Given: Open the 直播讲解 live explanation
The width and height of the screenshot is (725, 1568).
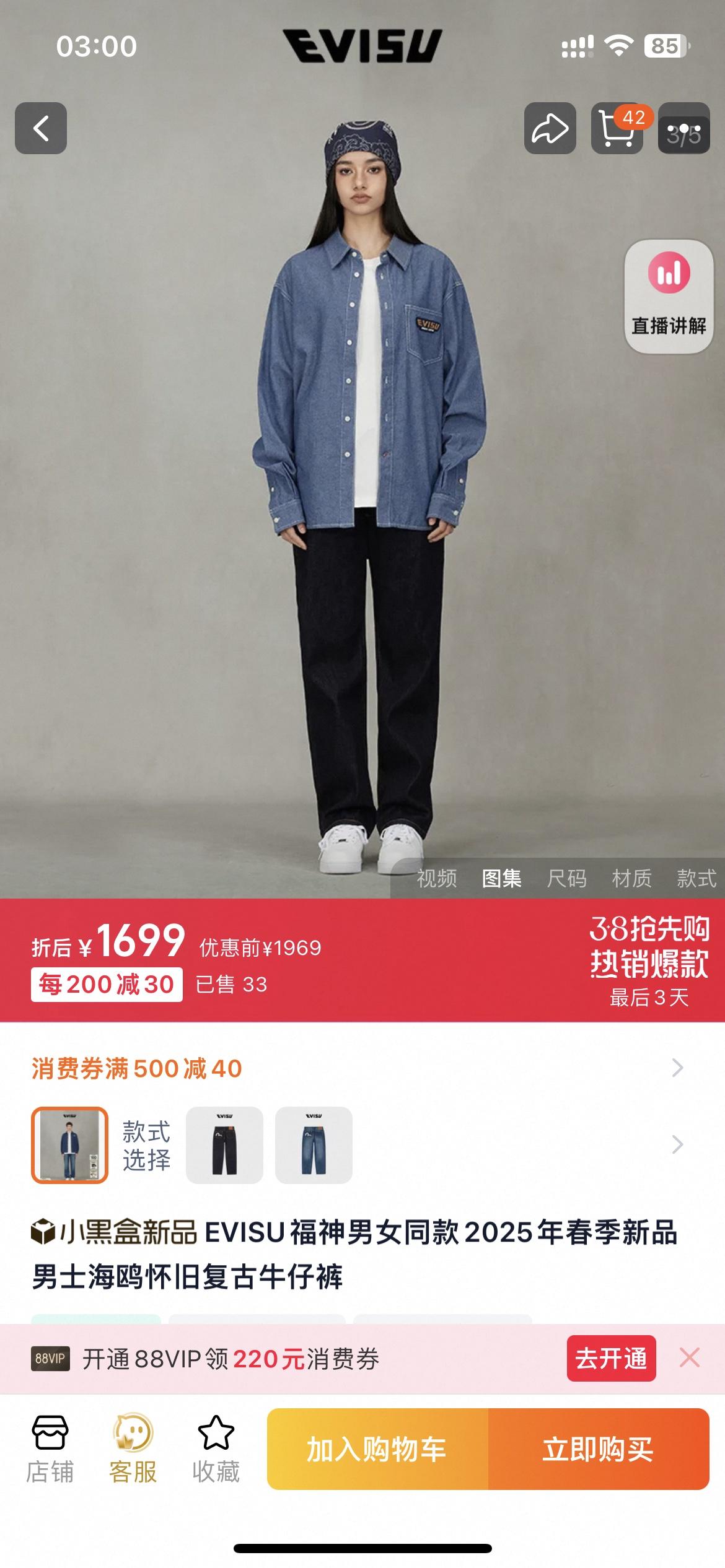Looking at the screenshot, I should (x=669, y=297).
